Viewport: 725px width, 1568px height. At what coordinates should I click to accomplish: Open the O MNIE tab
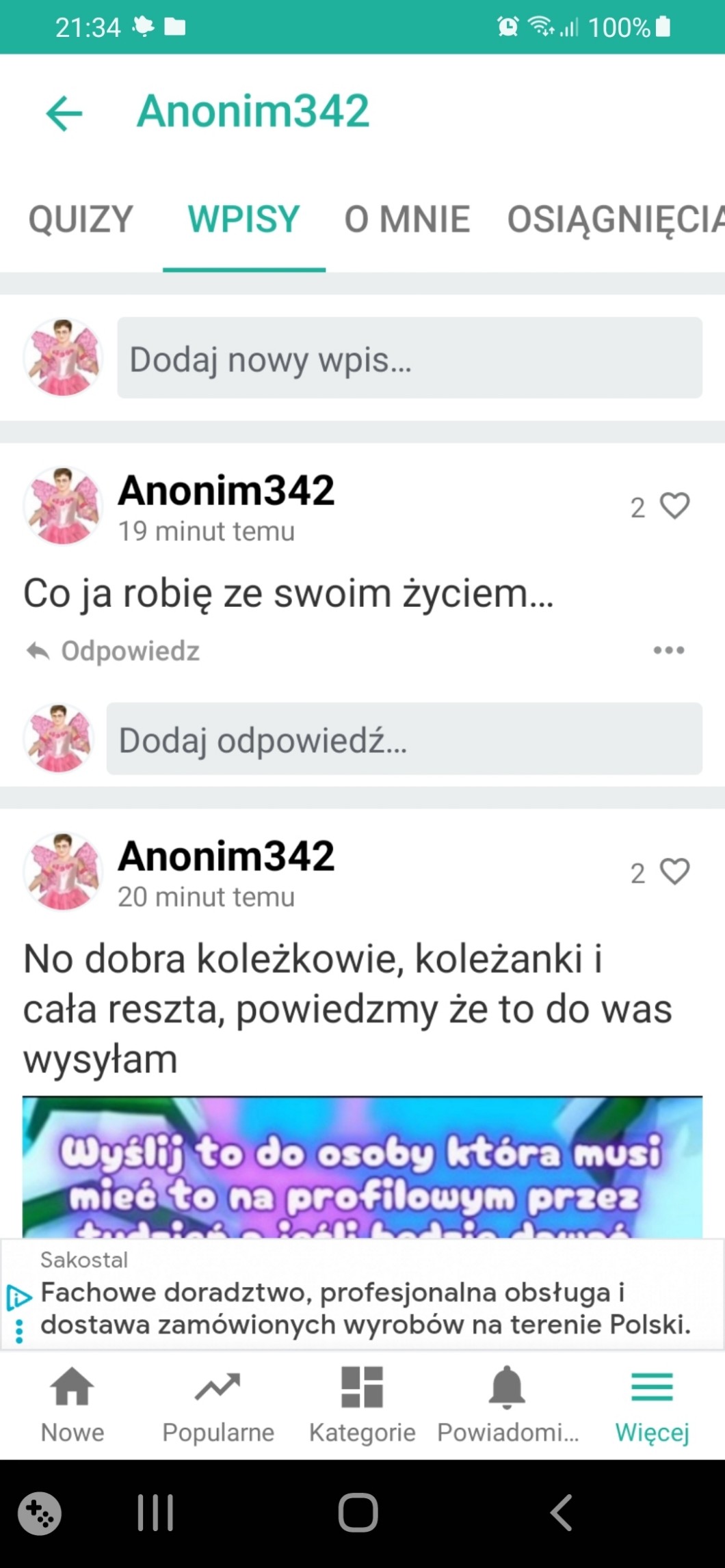pos(407,219)
